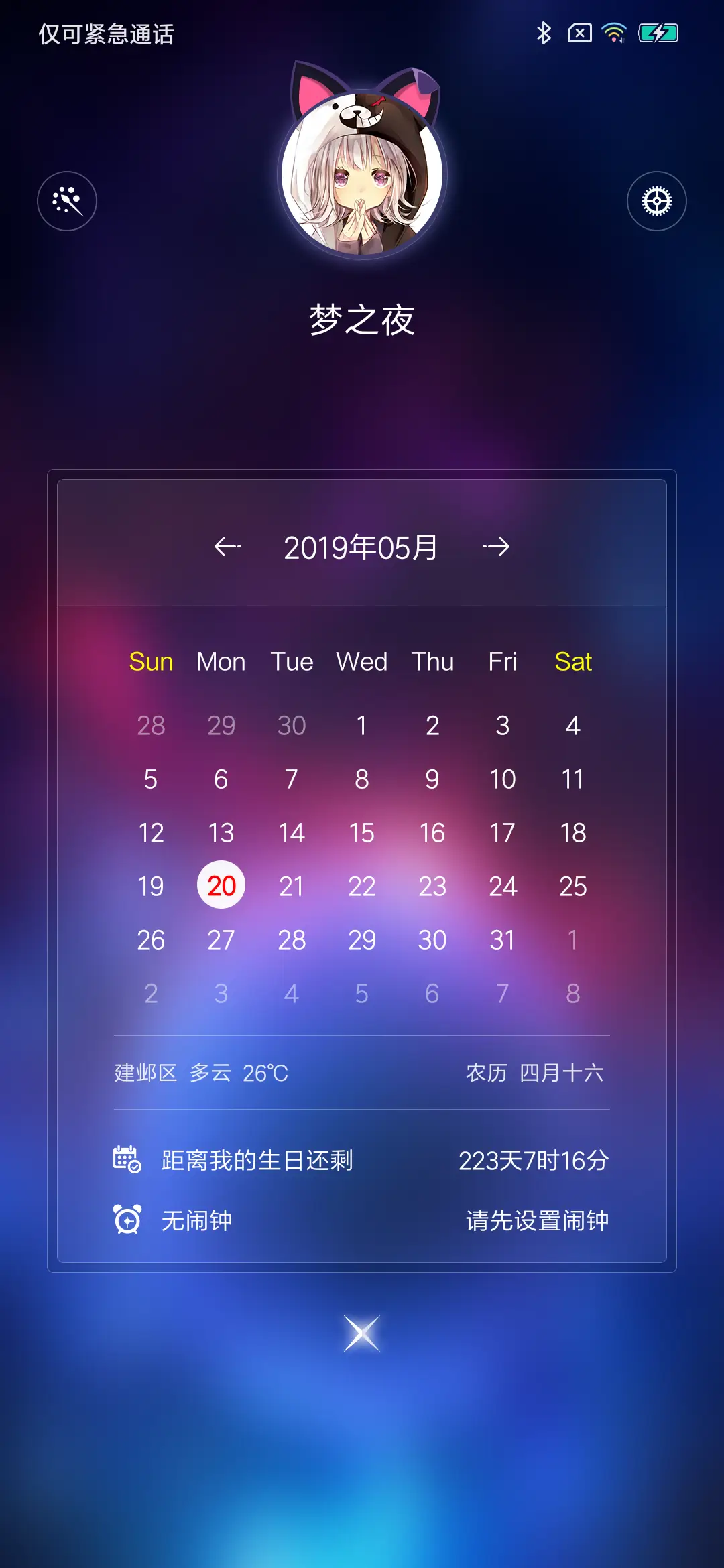Open the 无闹钟 alarm row
The height and width of the screenshot is (1568, 724).
[x=196, y=1220]
